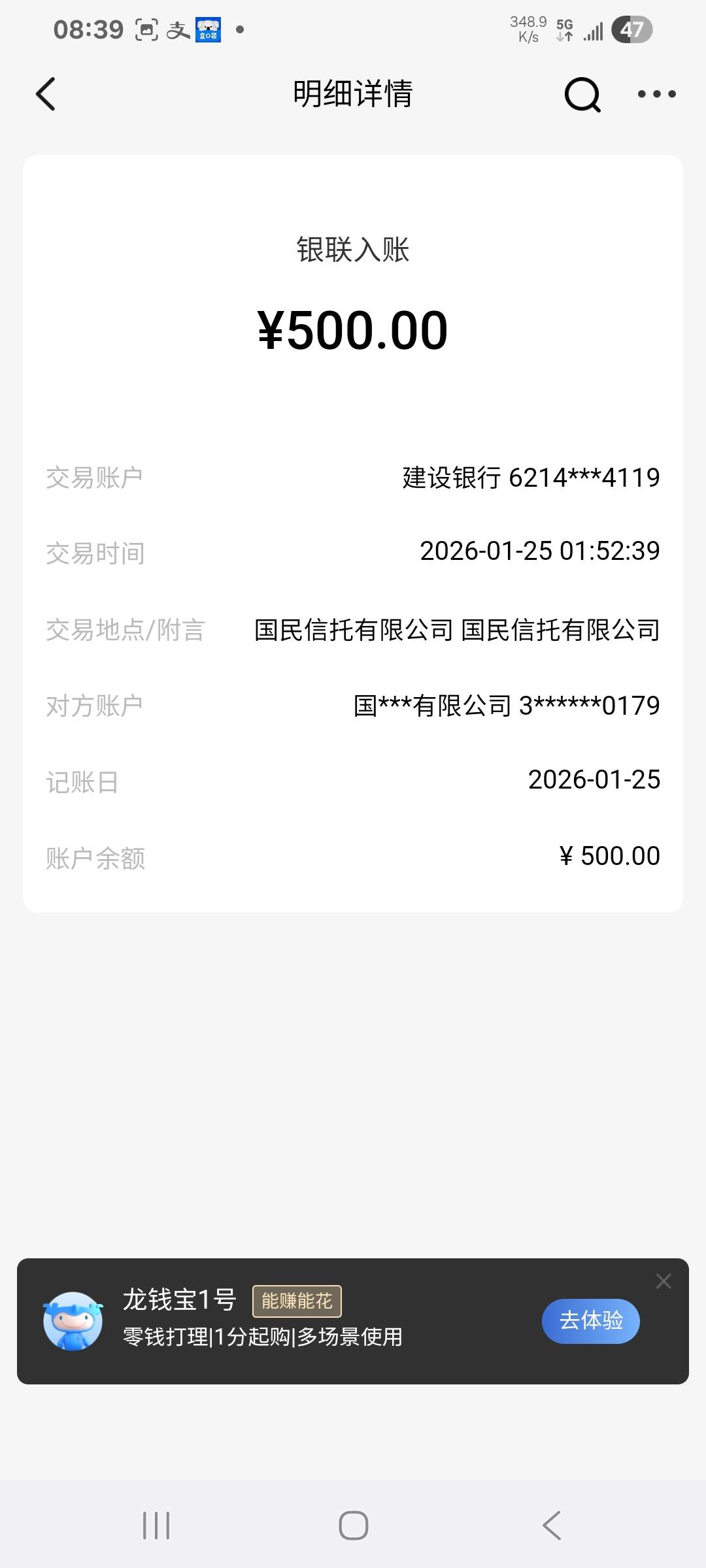Open the 龙钱宝1号 promotion banner
Viewport: 706px width, 1568px height.
pyautogui.click(x=261, y=1320)
